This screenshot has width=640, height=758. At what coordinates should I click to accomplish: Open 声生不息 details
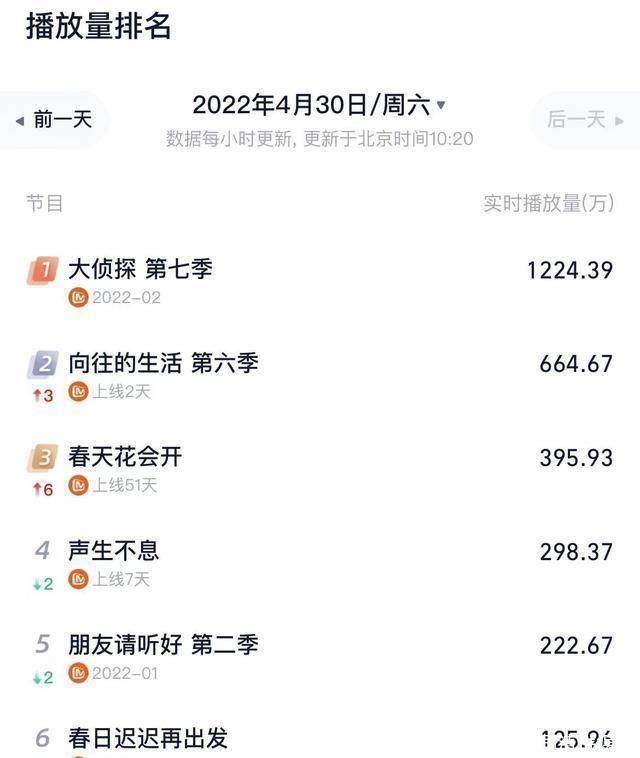[113, 551]
